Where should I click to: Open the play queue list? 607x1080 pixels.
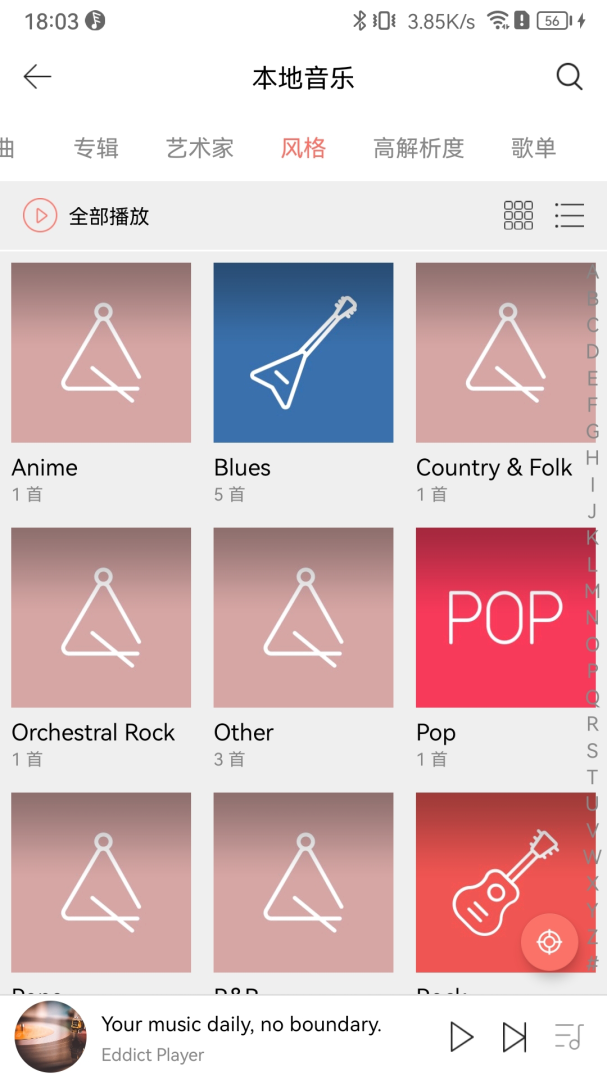tap(569, 1037)
